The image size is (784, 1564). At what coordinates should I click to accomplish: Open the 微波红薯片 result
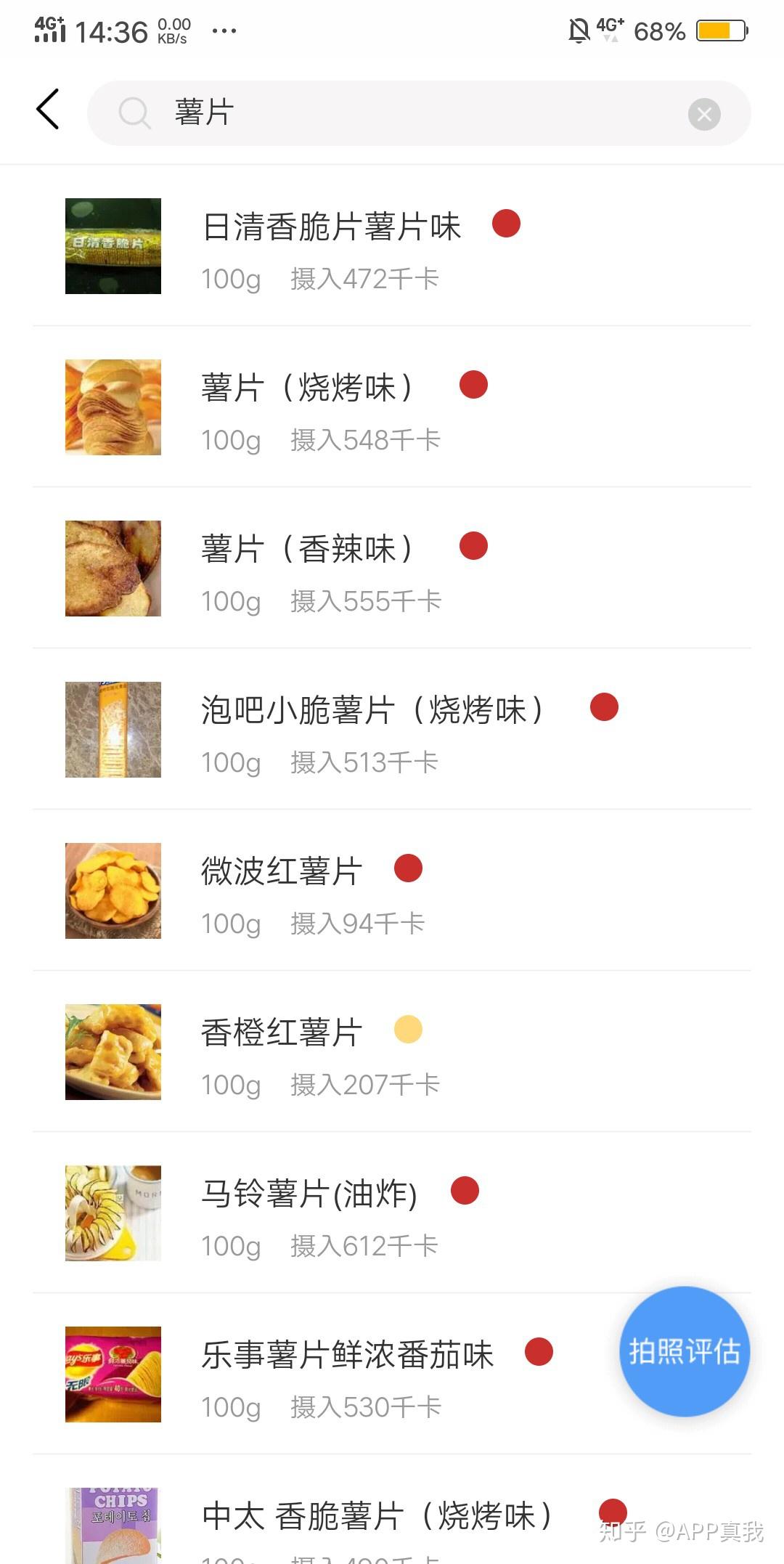pyautogui.click(x=282, y=872)
